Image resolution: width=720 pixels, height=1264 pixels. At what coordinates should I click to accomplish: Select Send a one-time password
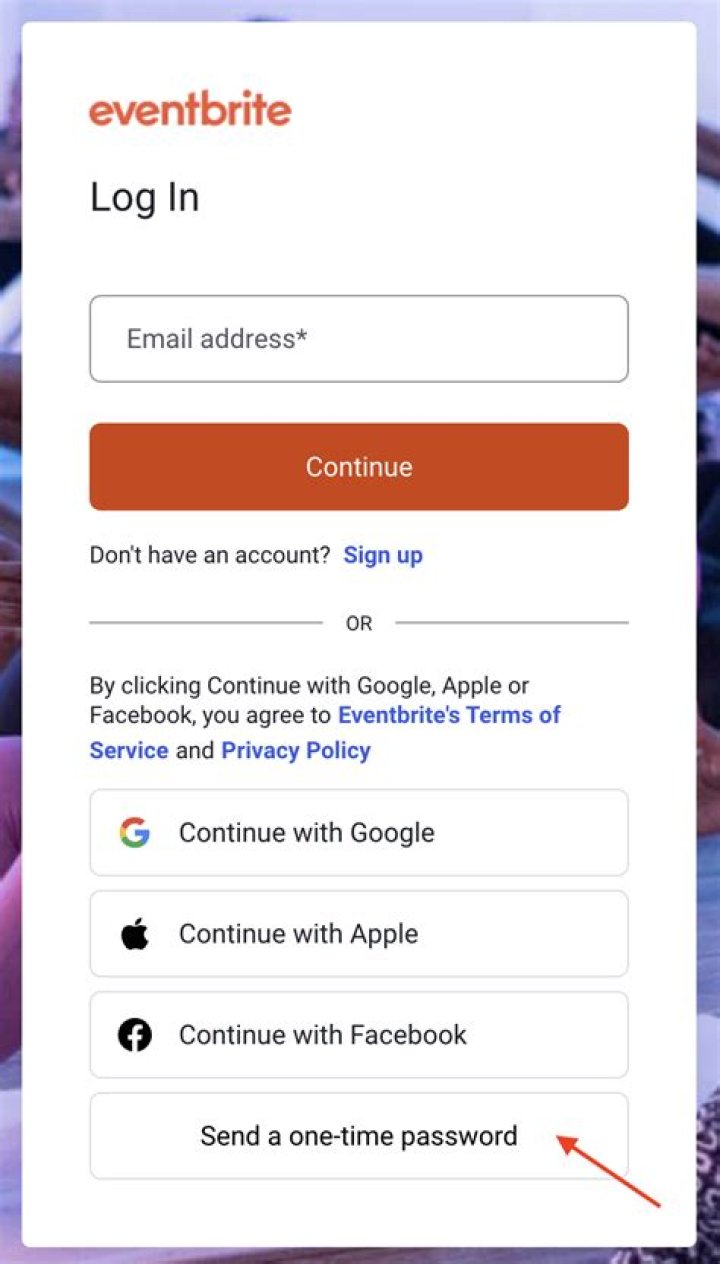(358, 1136)
